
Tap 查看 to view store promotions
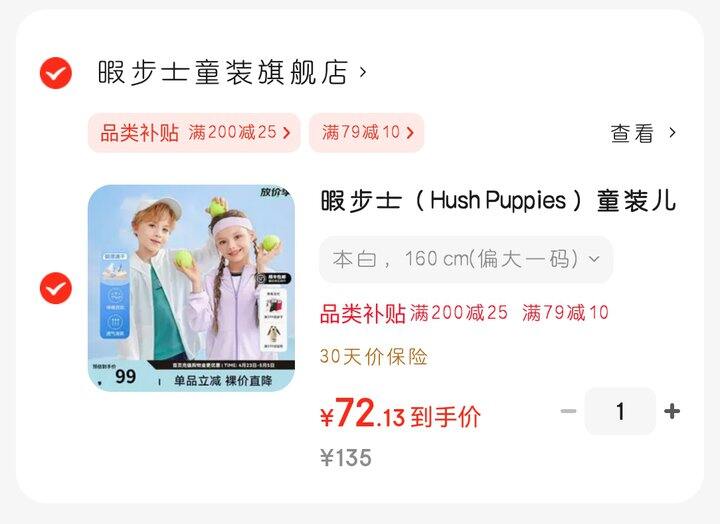click(x=643, y=133)
